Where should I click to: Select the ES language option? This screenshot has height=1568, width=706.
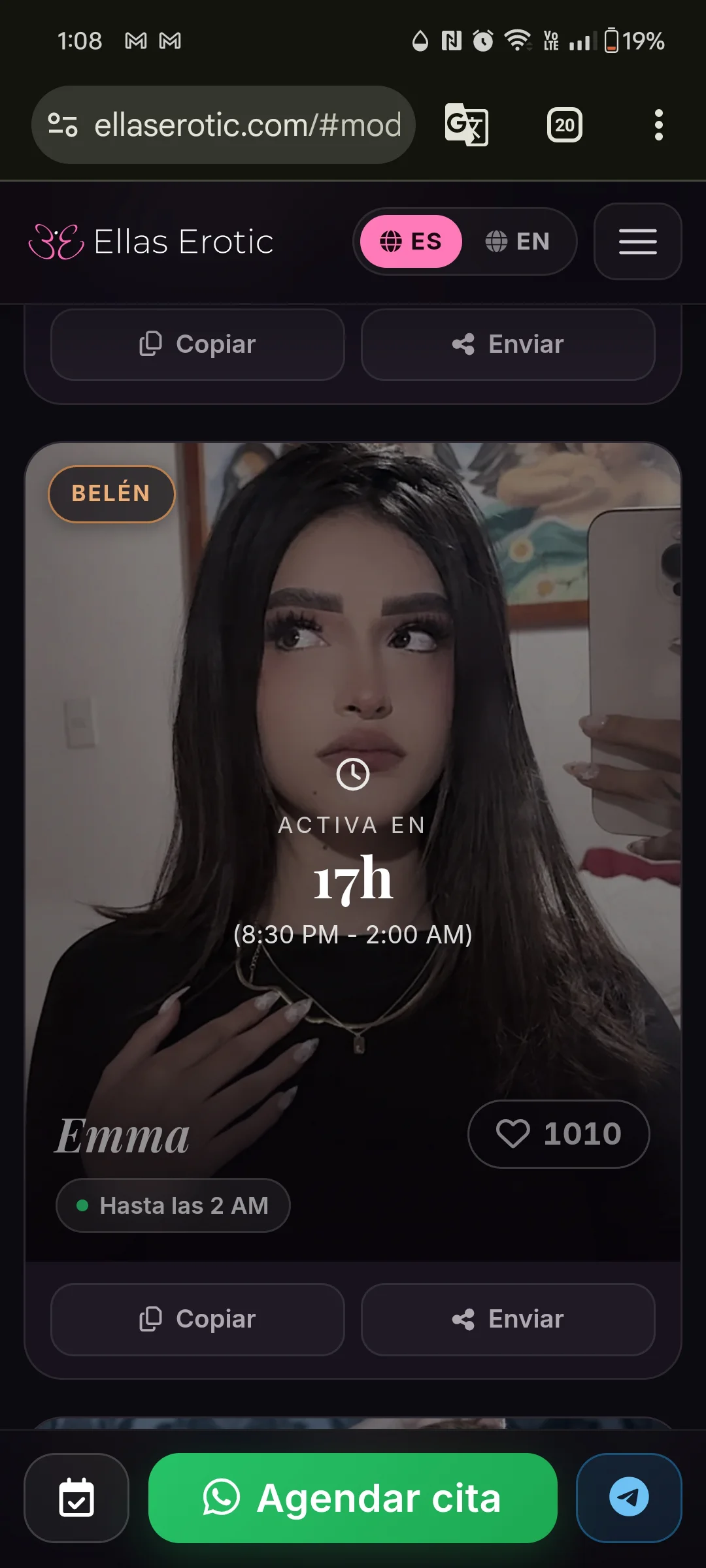click(411, 241)
